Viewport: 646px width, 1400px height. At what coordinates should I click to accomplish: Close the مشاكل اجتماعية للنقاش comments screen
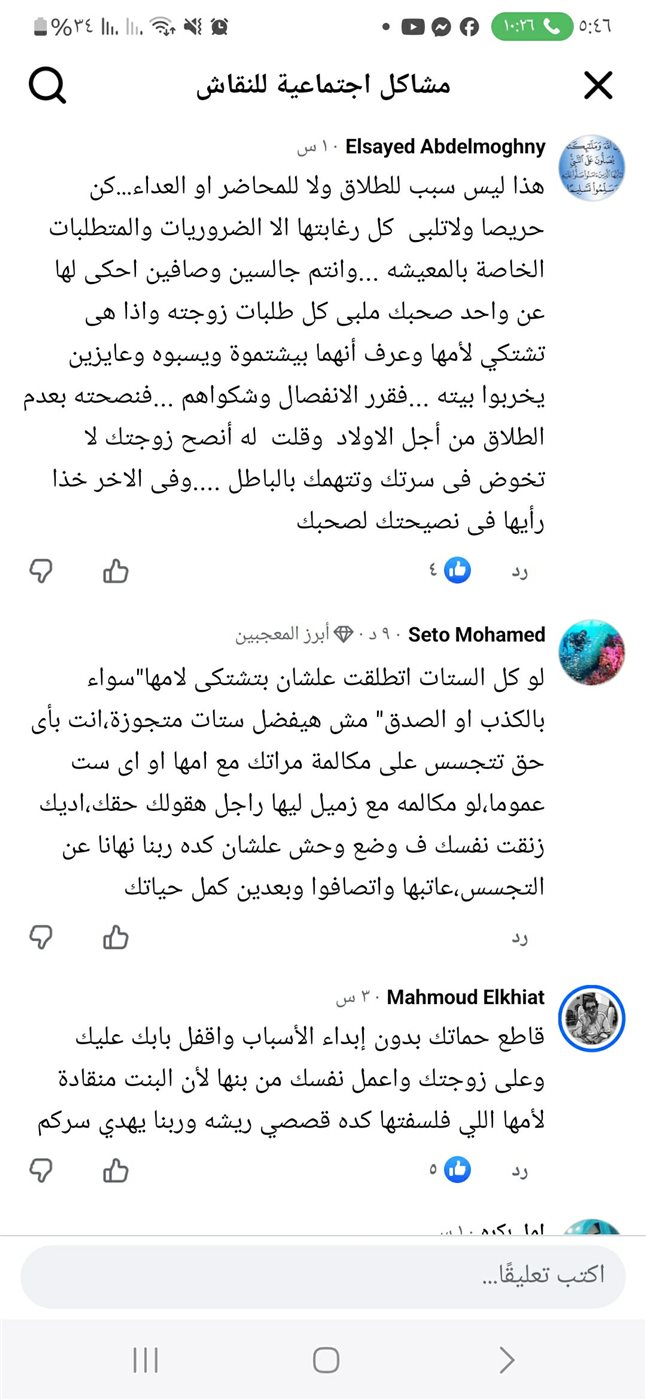click(598, 87)
